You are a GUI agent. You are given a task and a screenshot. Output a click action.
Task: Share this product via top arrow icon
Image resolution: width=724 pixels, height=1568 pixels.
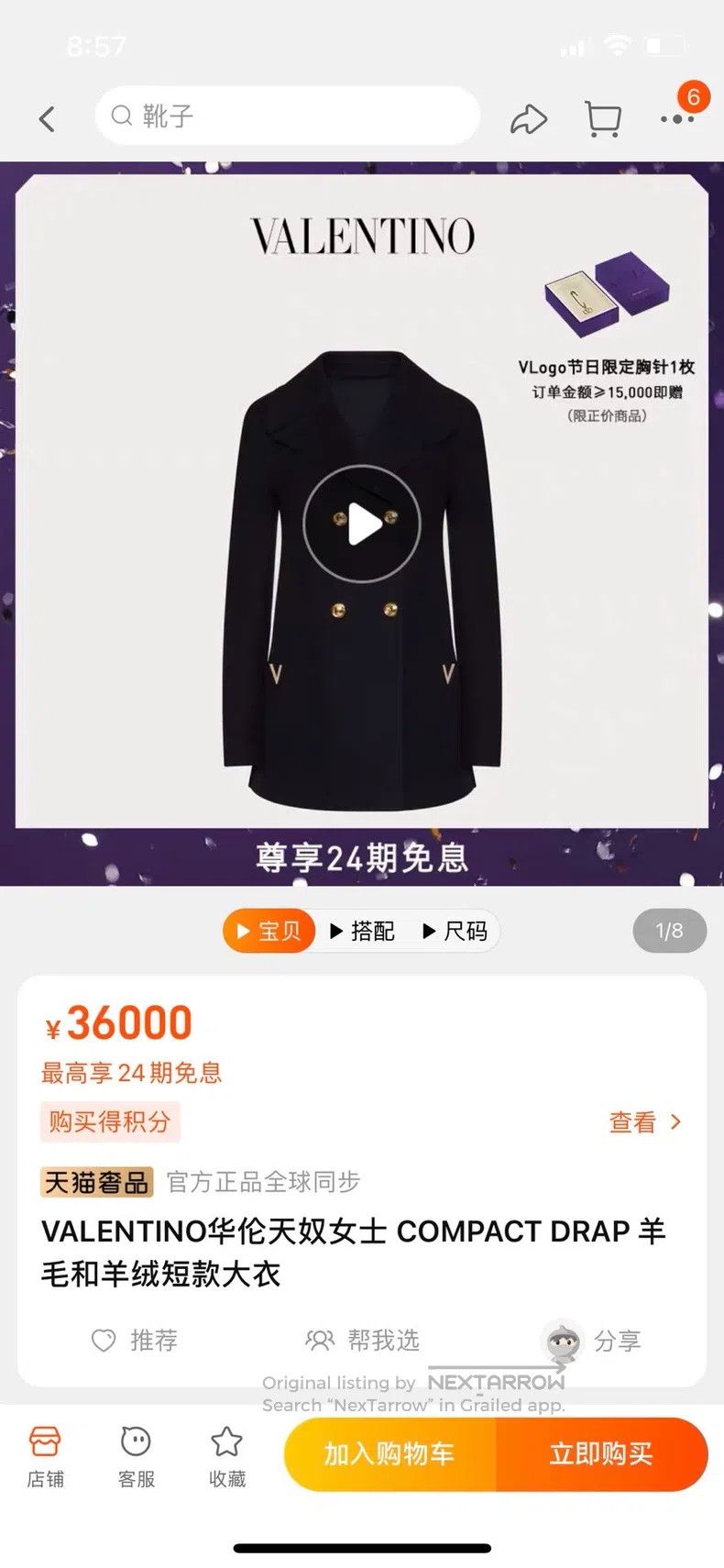click(529, 118)
